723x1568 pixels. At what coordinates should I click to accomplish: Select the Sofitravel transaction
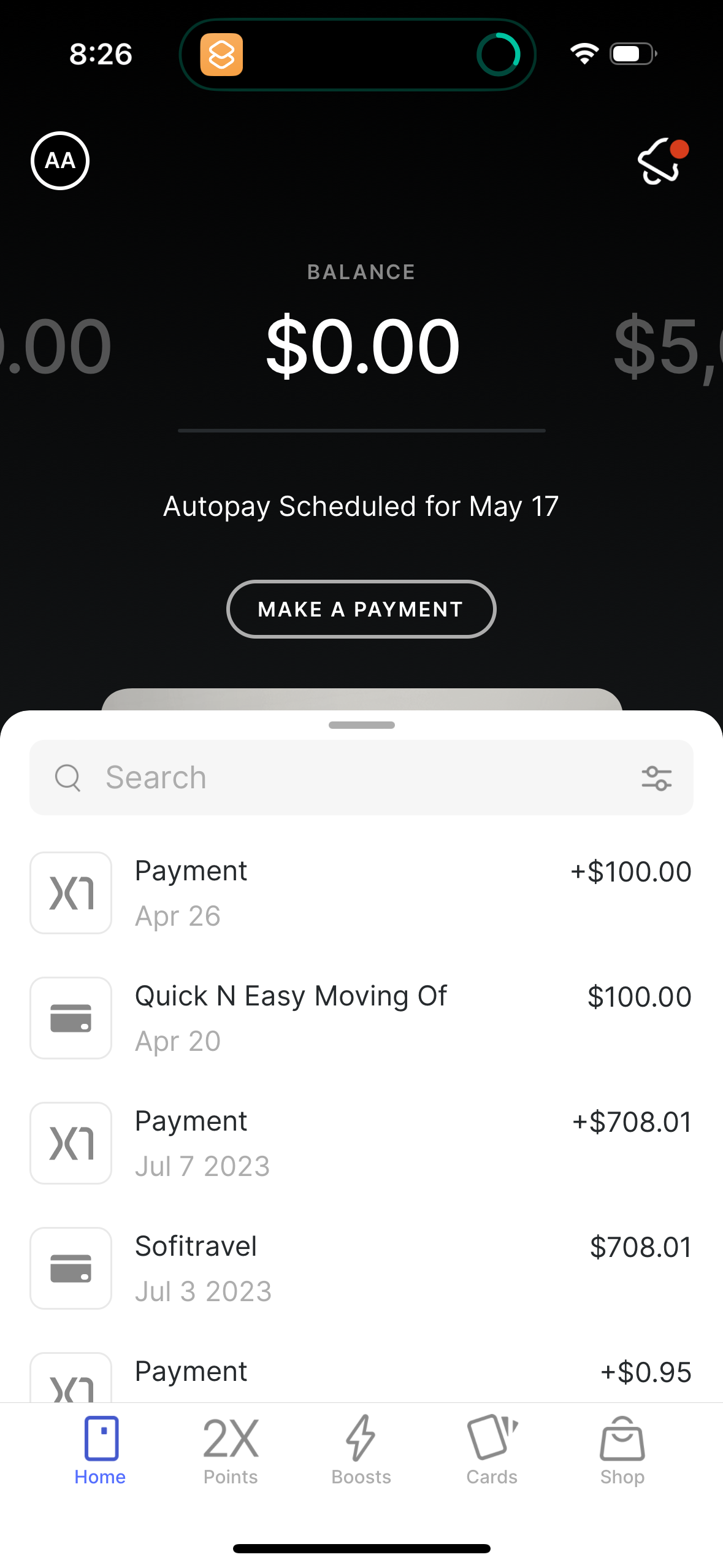point(361,1268)
